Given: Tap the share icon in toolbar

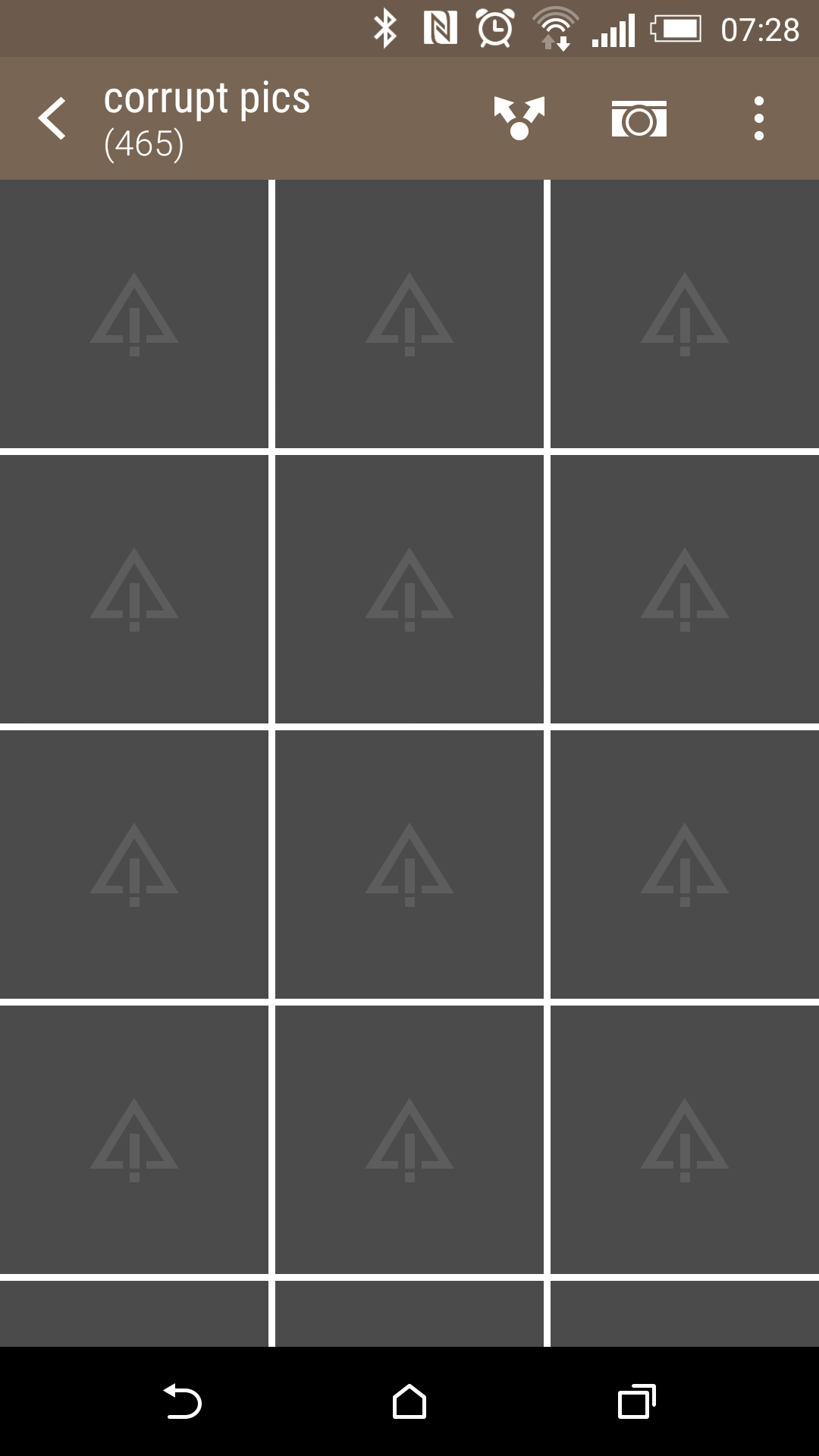Looking at the screenshot, I should tap(519, 118).
